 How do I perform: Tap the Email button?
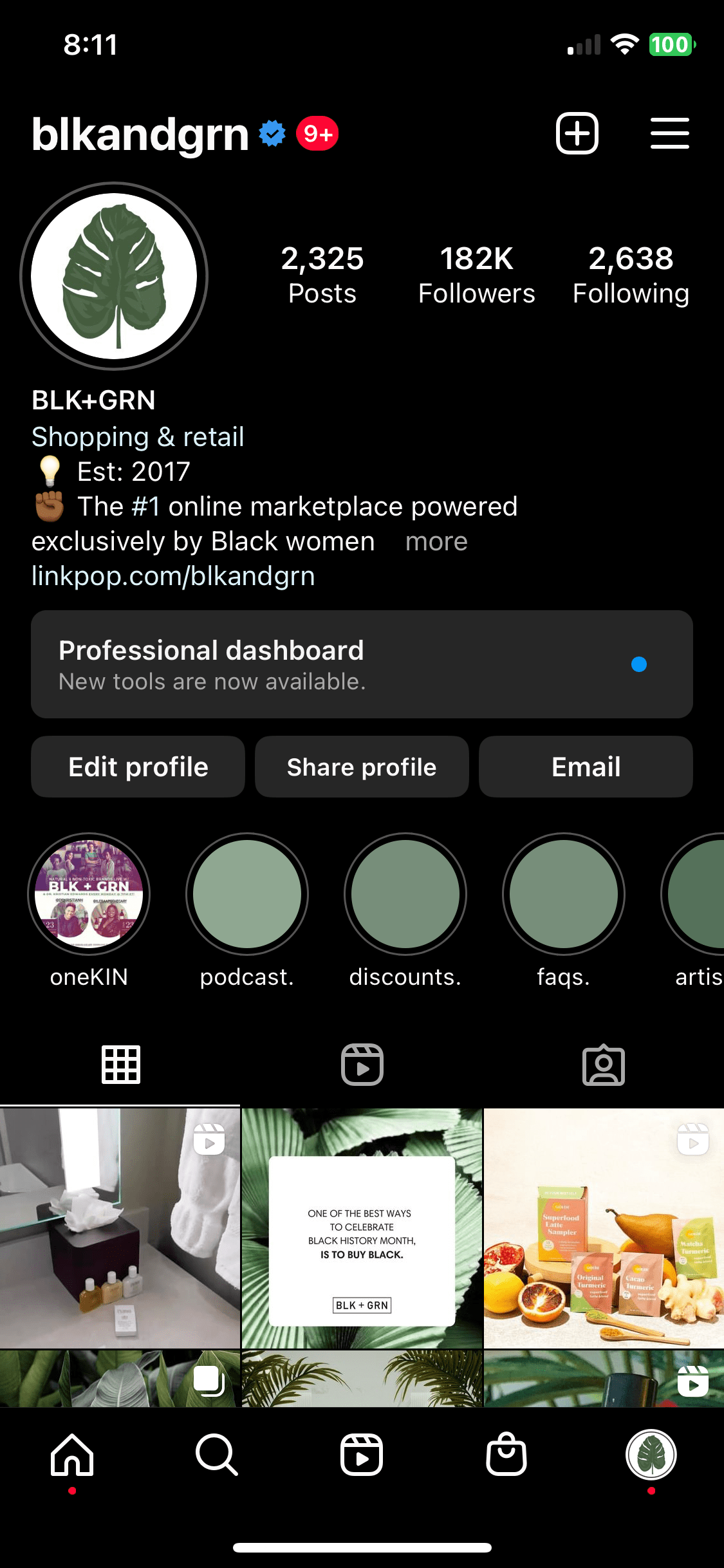coord(585,767)
